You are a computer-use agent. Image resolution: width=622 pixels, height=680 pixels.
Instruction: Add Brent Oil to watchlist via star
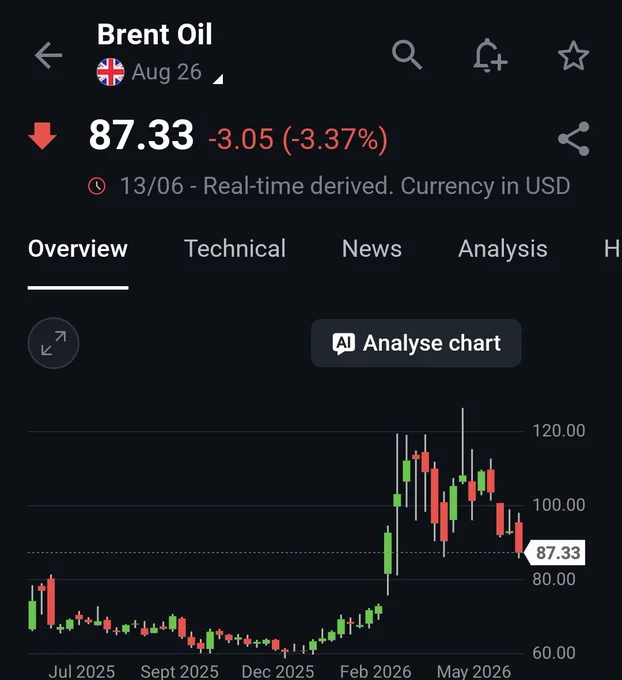573,56
